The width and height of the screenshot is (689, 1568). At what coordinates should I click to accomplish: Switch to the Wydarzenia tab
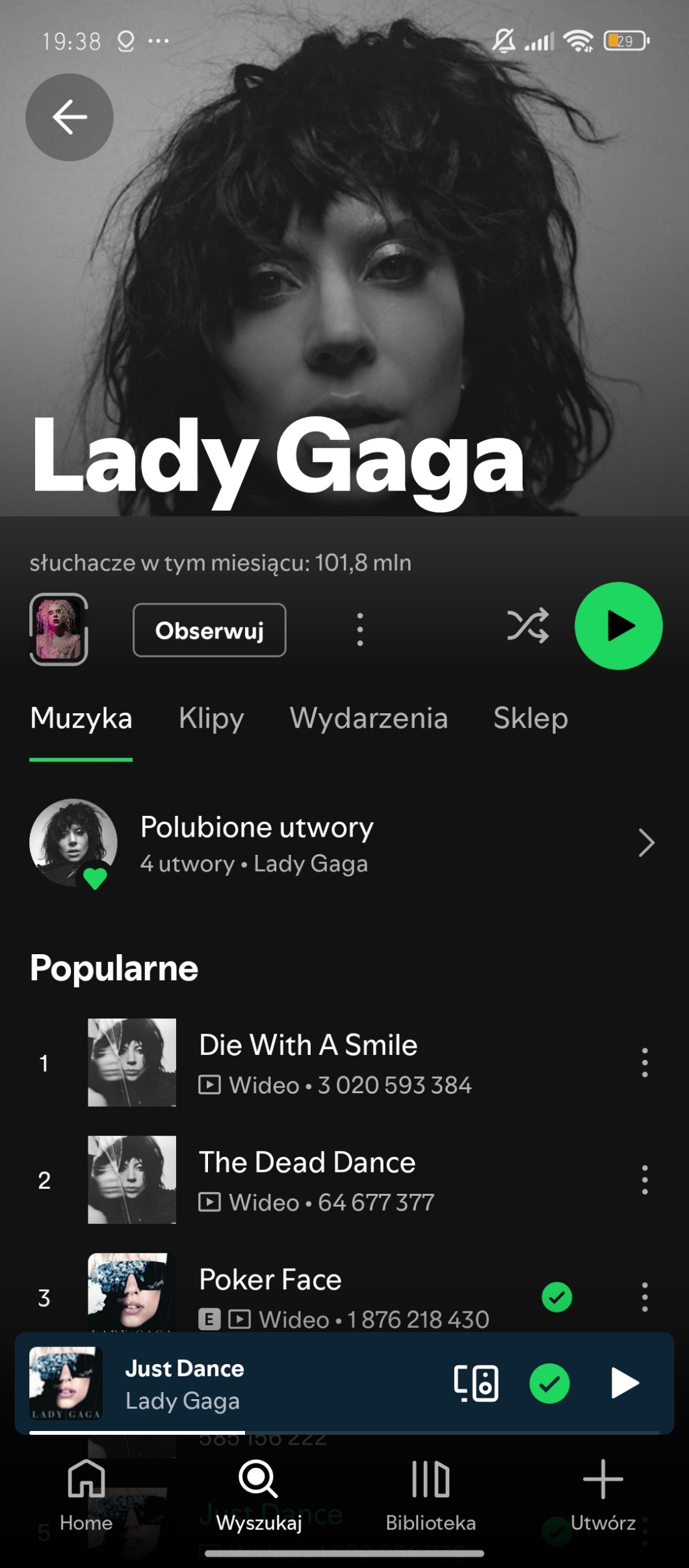[369, 718]
